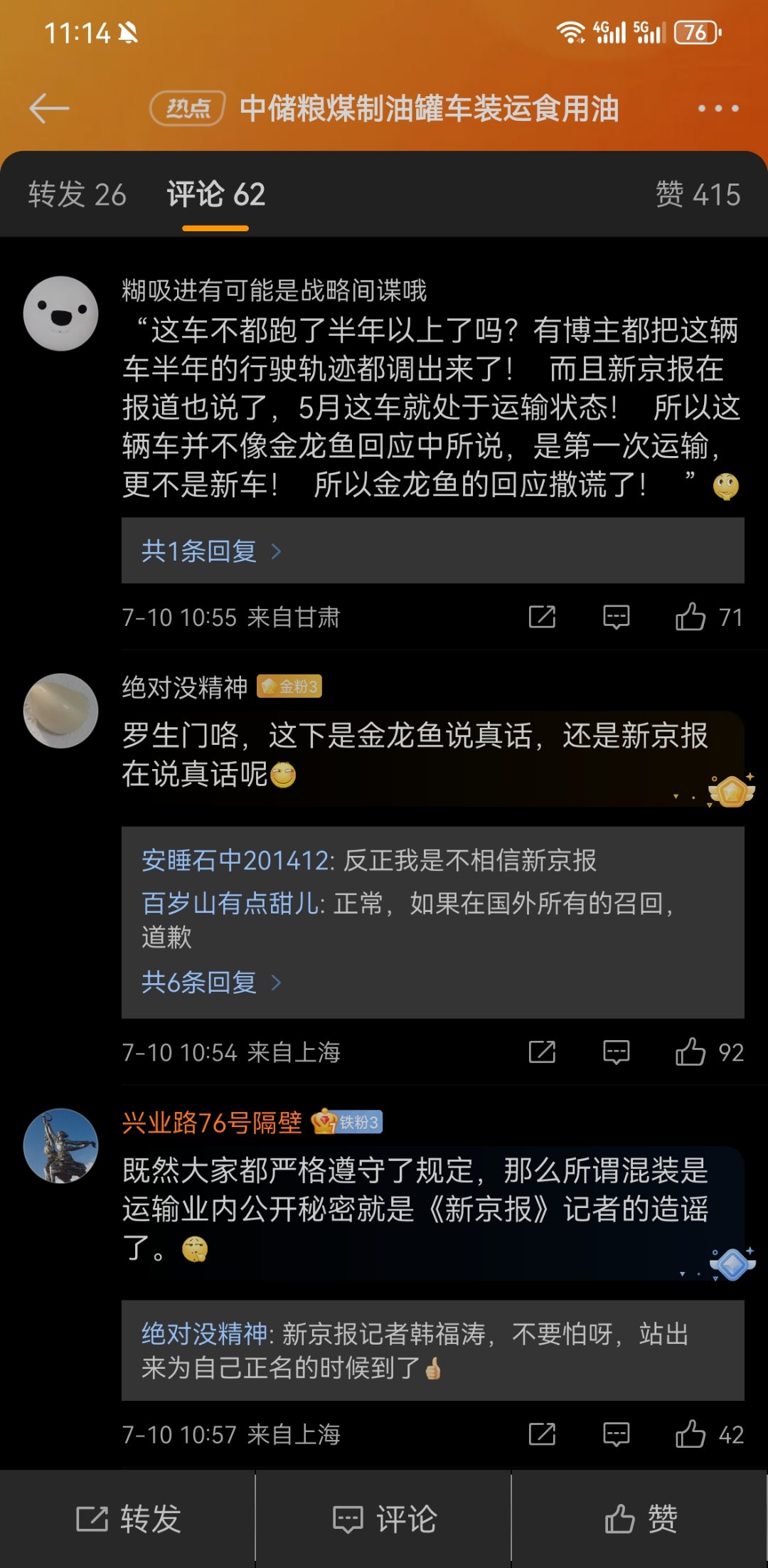This screenshot has width=768, height=1568.
Task: Switch to the 赞 415 tab
Action: click(x=698, y=194)
